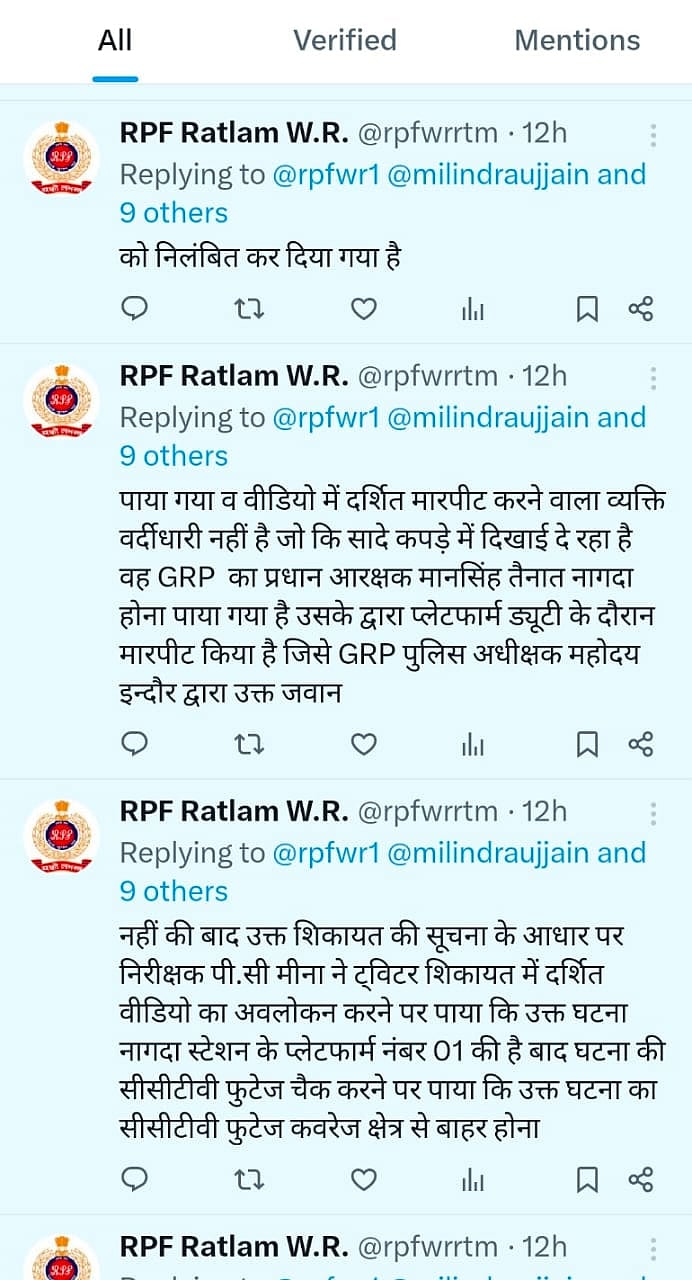Open overflow menu on tweet 'नहीं की बाद उक्त शिकायत'

653,813
